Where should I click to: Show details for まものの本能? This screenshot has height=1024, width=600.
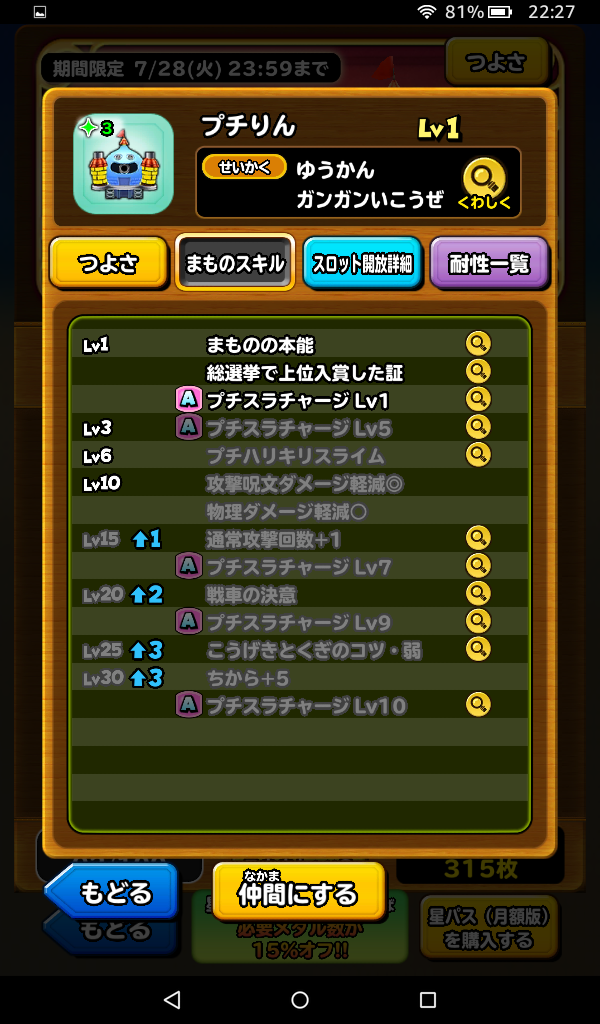click(x=478, y=344)
